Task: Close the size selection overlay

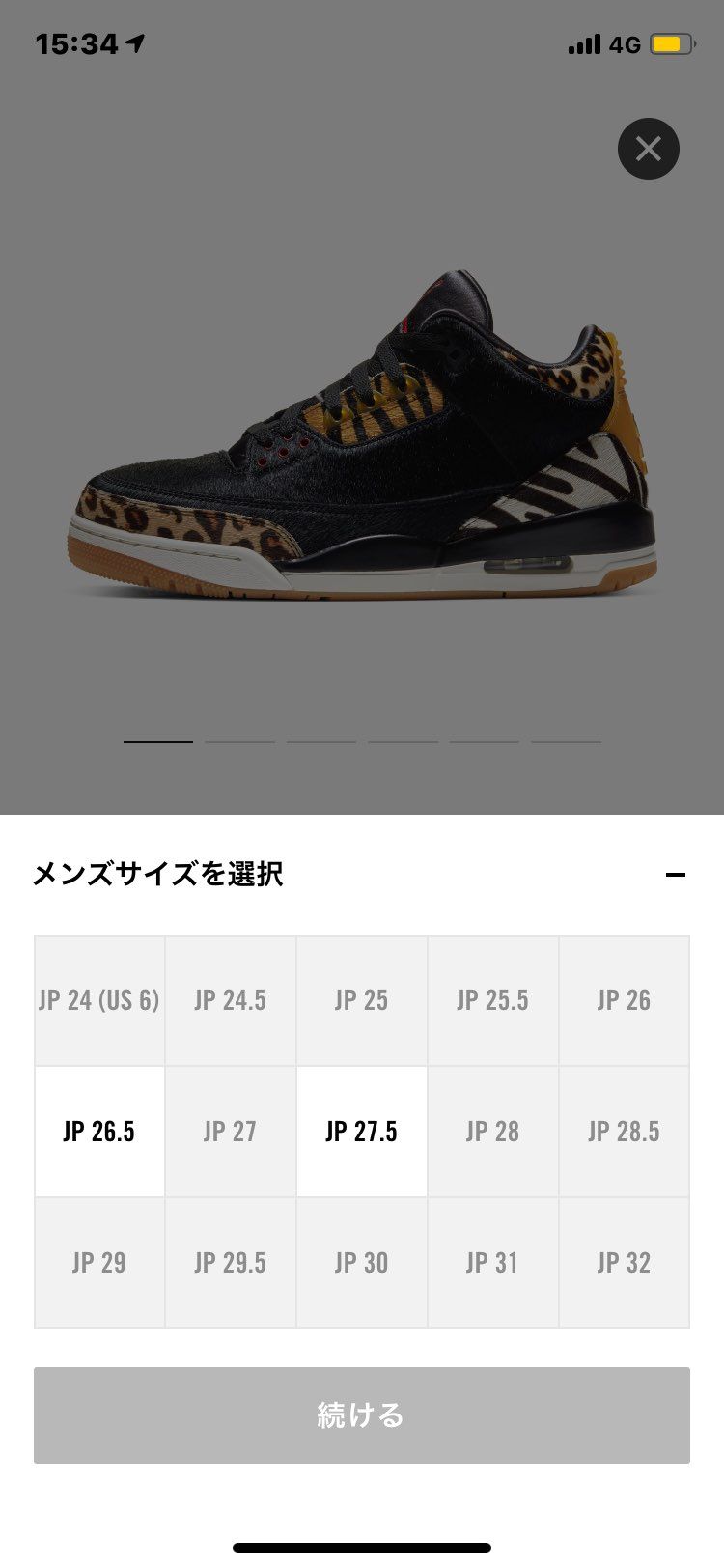Action: pyautogui.click(x=648, y=149)
